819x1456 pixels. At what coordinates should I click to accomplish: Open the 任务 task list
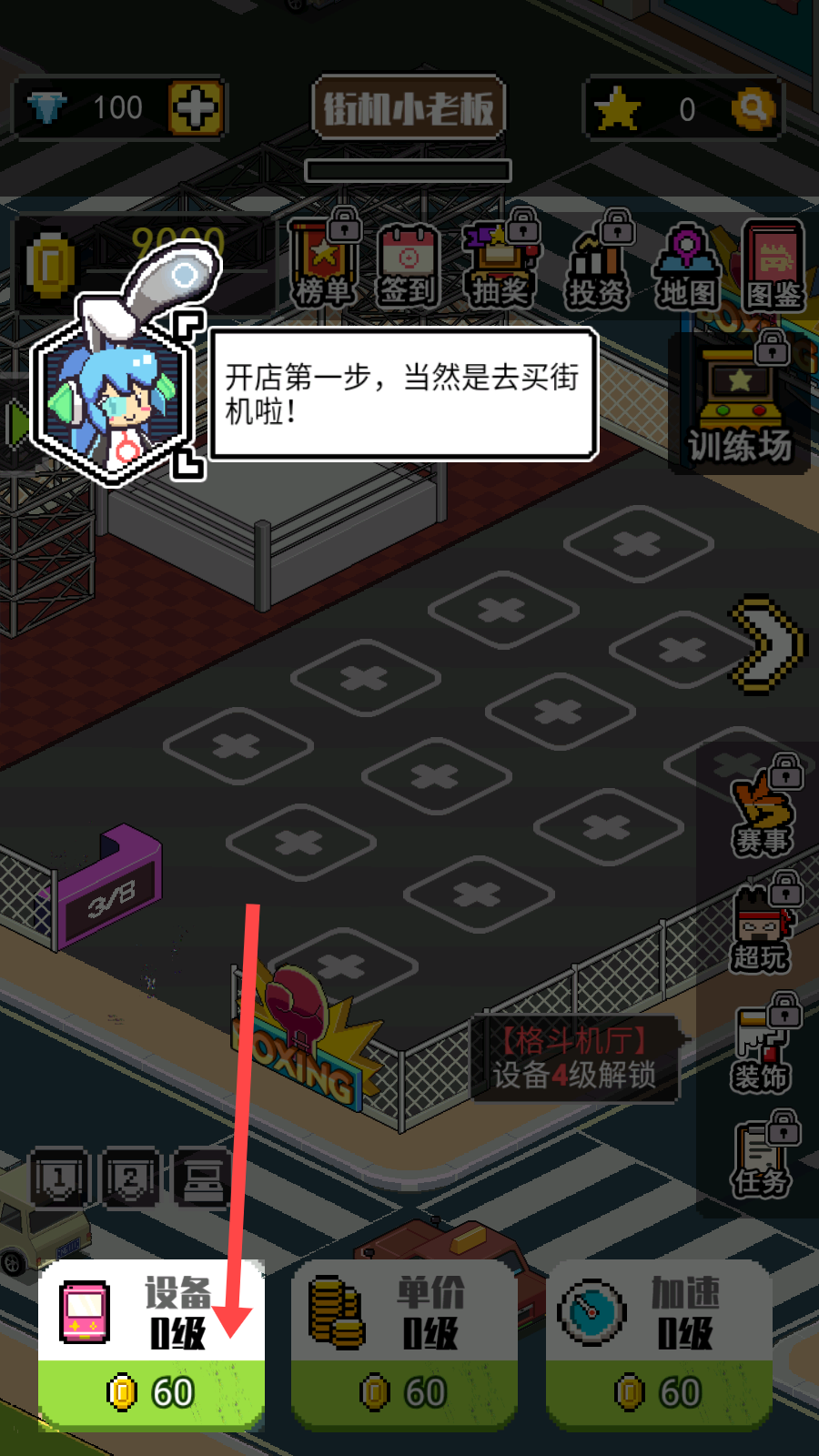point(762,1158)
